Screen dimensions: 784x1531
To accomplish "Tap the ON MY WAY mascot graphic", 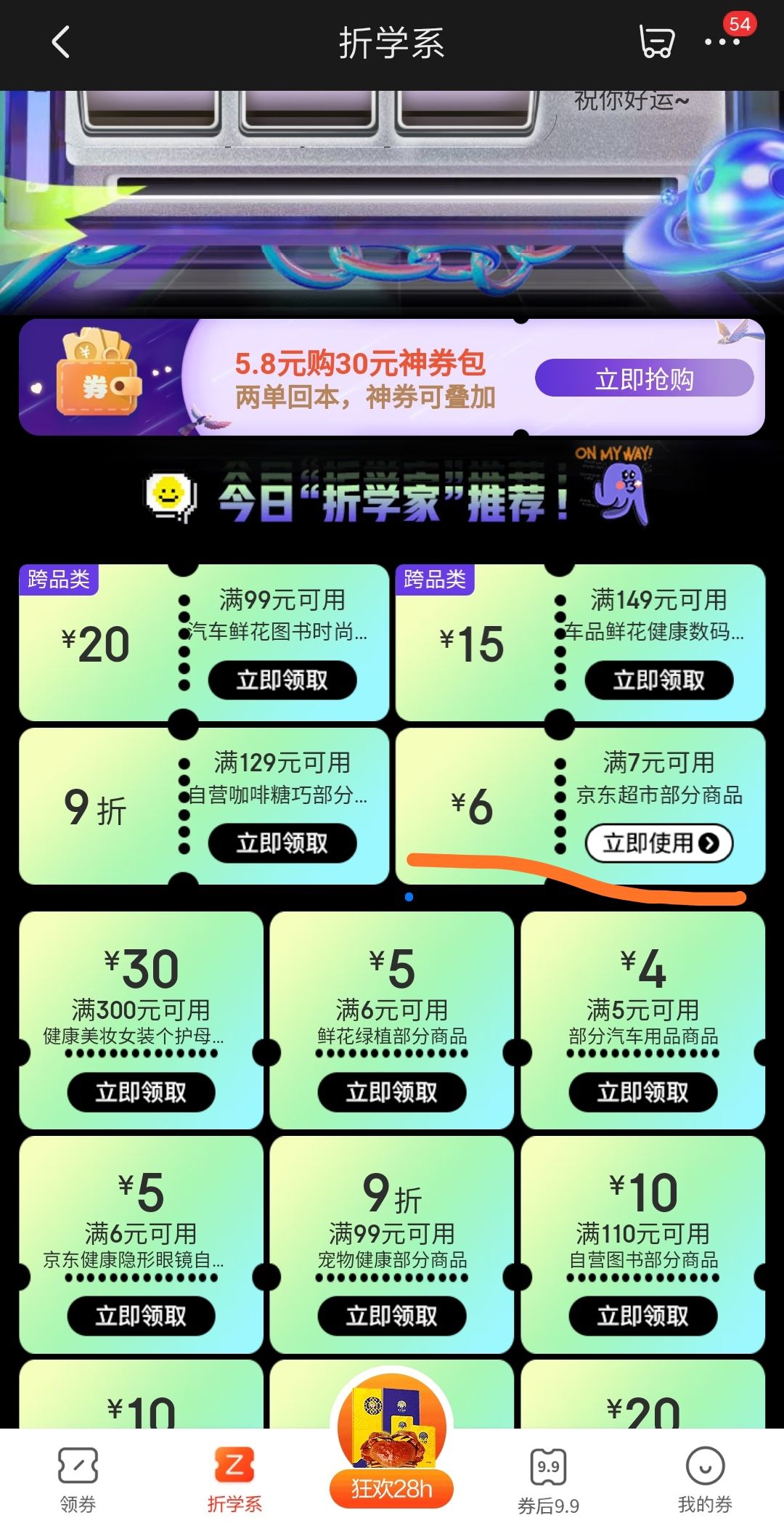I will click(621, 494).
